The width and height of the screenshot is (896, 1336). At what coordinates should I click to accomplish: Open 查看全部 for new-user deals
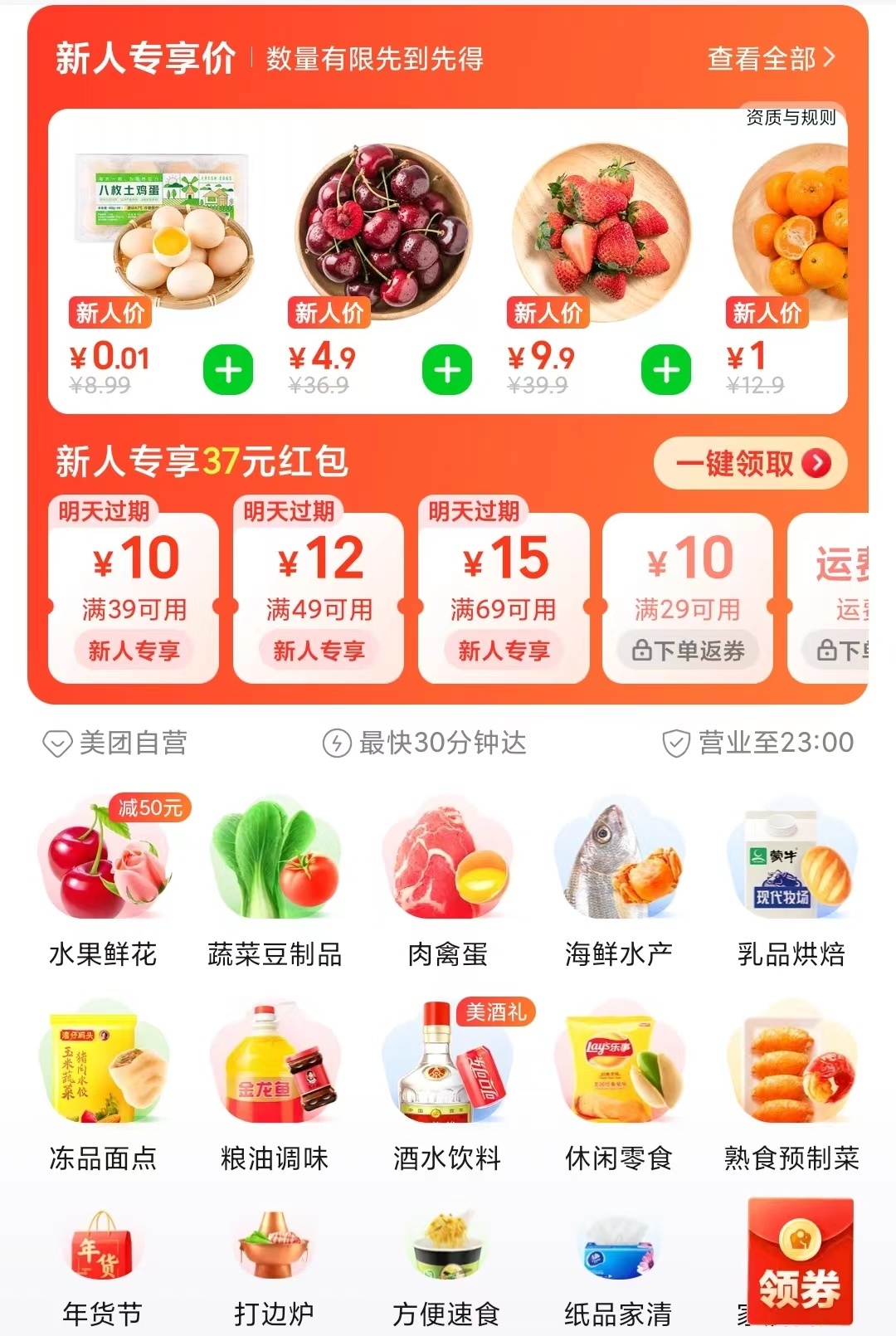[x=771, y=59]
